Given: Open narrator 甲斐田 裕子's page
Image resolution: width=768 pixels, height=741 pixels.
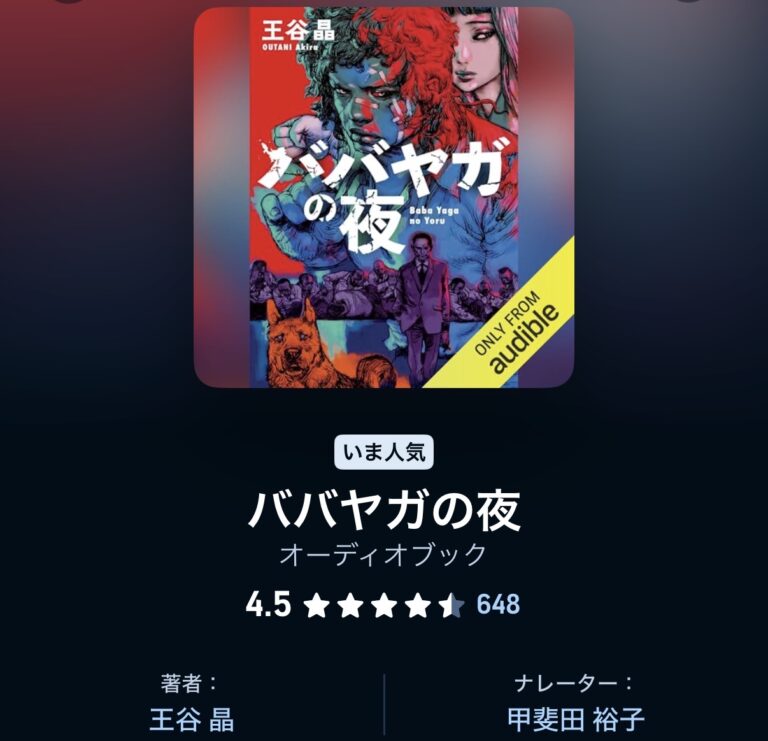Looking at the screenshot, I should pyautogui.click(x=575, y=718).
